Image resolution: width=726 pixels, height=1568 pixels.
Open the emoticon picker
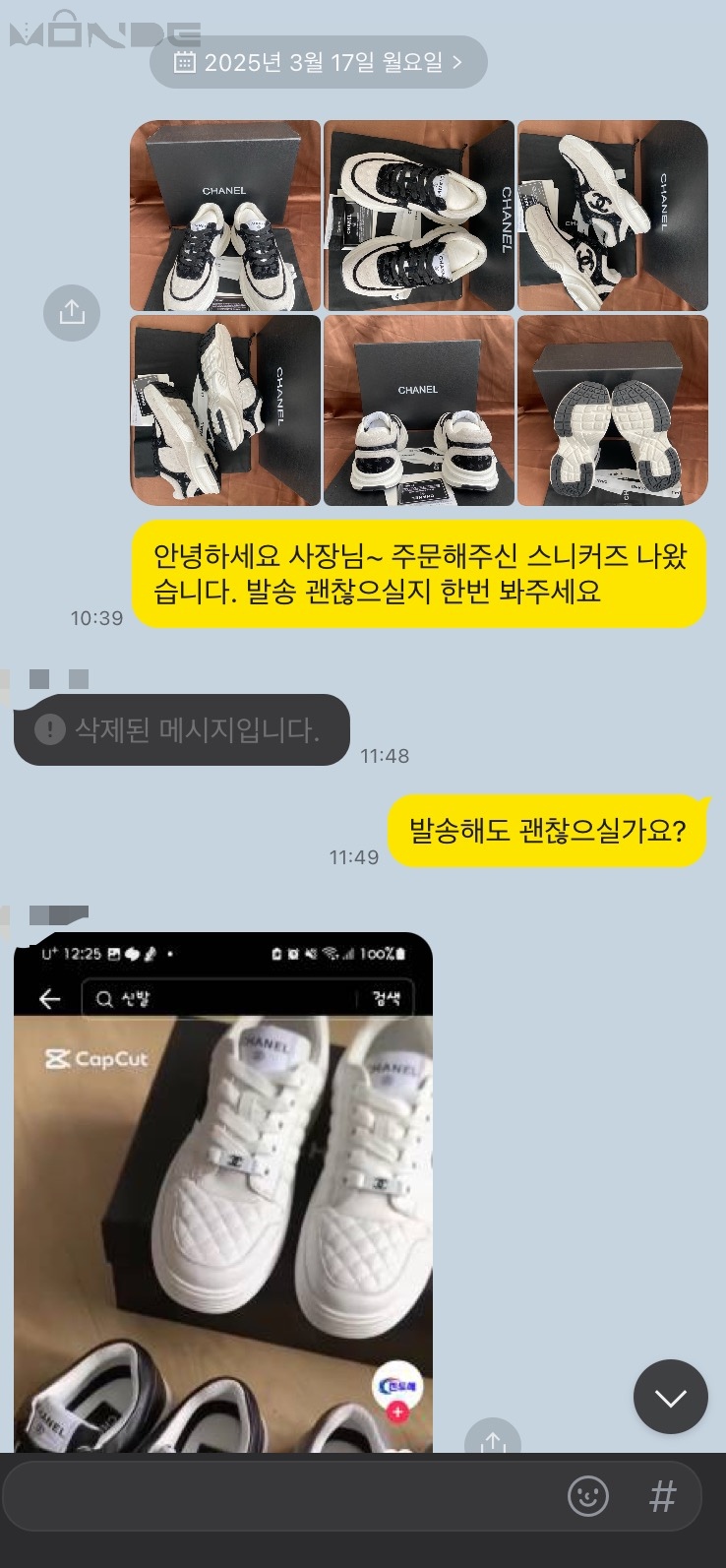pyautogui.click(x=588, y=1497)
